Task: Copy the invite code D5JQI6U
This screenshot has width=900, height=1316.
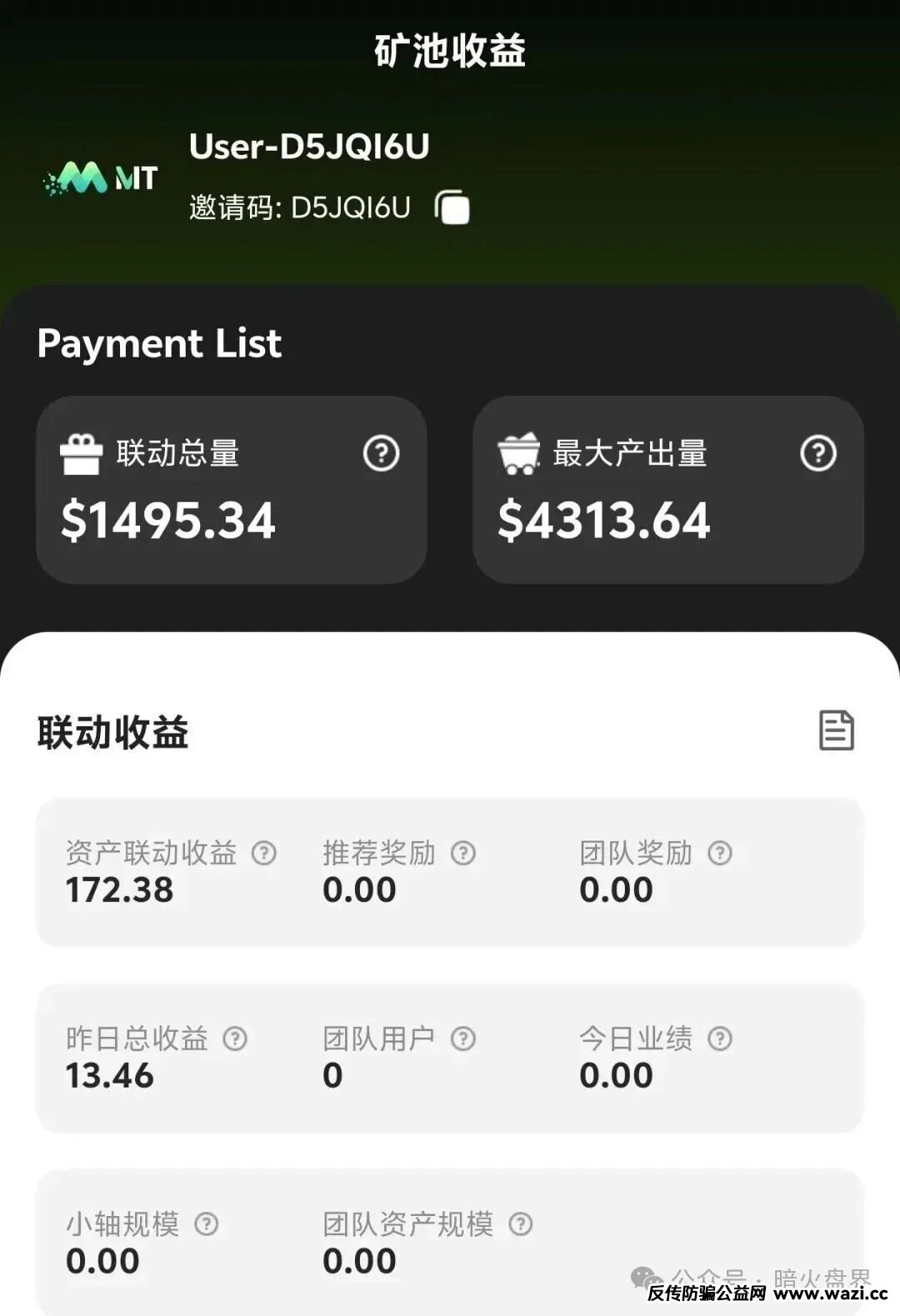Action: [452, 207]
